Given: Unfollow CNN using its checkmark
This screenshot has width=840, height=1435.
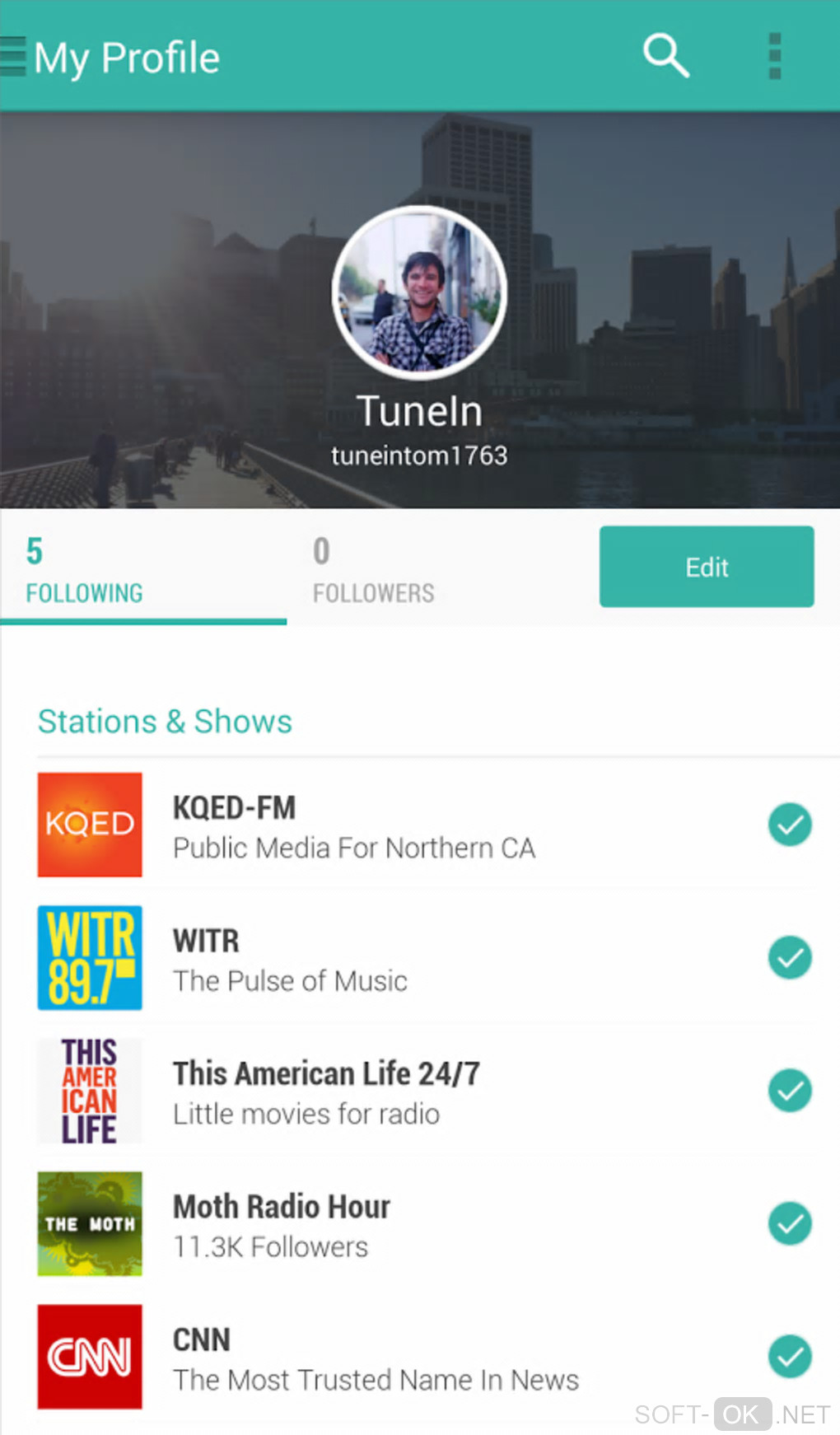Looking at the screenshot, I should [x=790, y=1357].
